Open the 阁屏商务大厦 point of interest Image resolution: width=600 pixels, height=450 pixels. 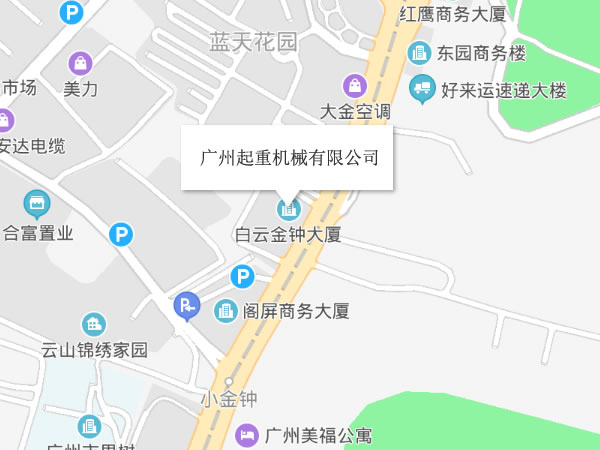(x=226, y=311)
